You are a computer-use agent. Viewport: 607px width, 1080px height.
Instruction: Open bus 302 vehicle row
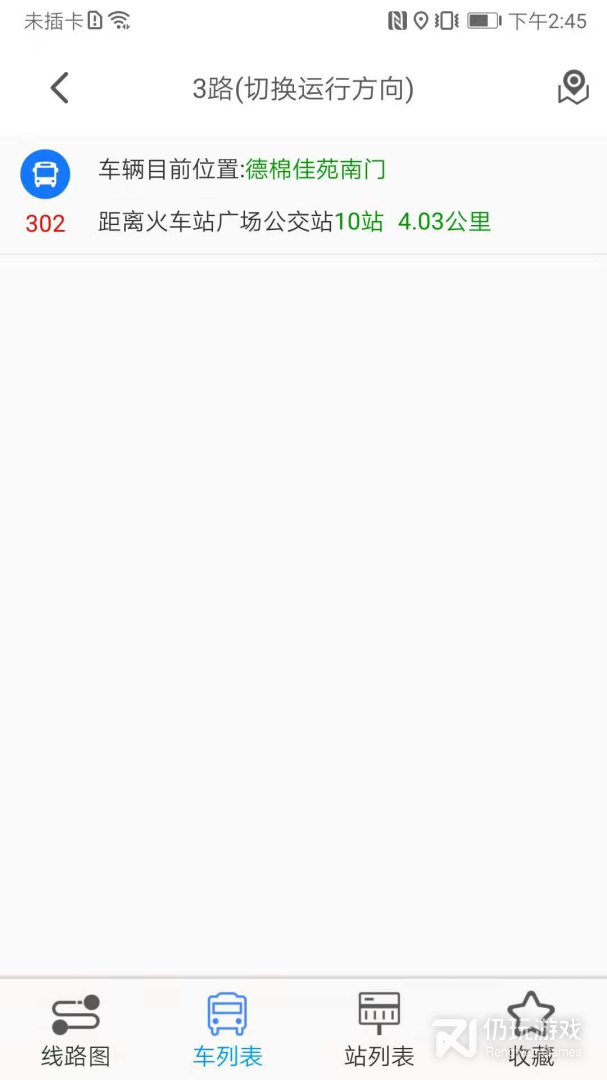coord(303,196)
